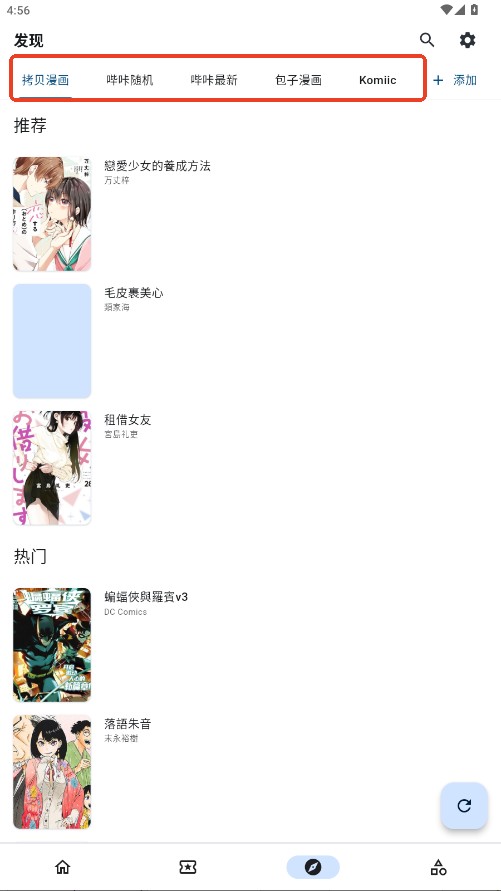This screenshot has width=501, height=891.
Task: Open the comic 戀愛少女的養成方法
Action: (250, 214)
